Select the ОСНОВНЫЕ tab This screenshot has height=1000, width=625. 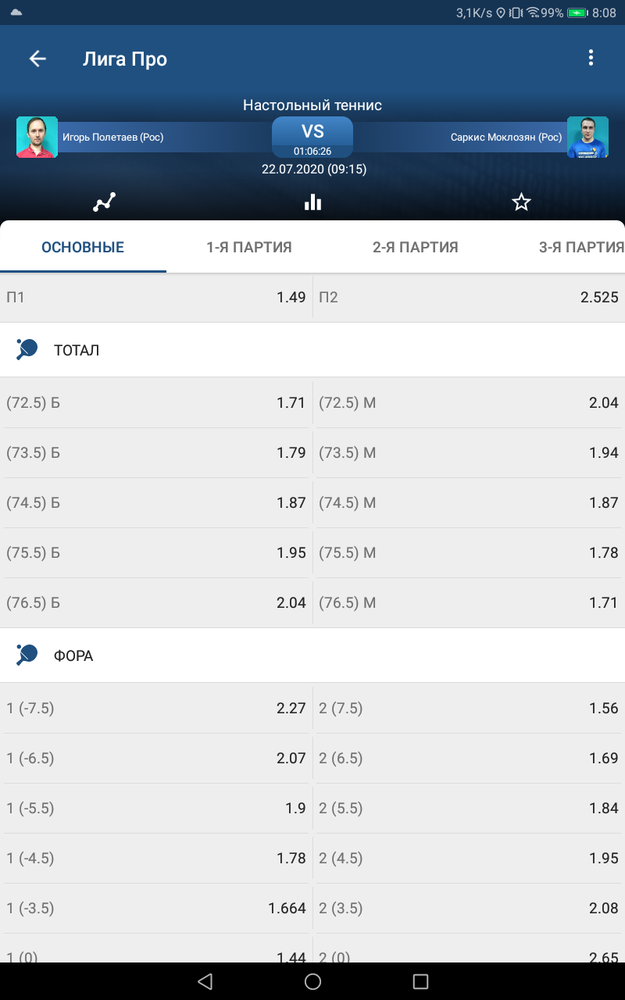tap(83, 247)
